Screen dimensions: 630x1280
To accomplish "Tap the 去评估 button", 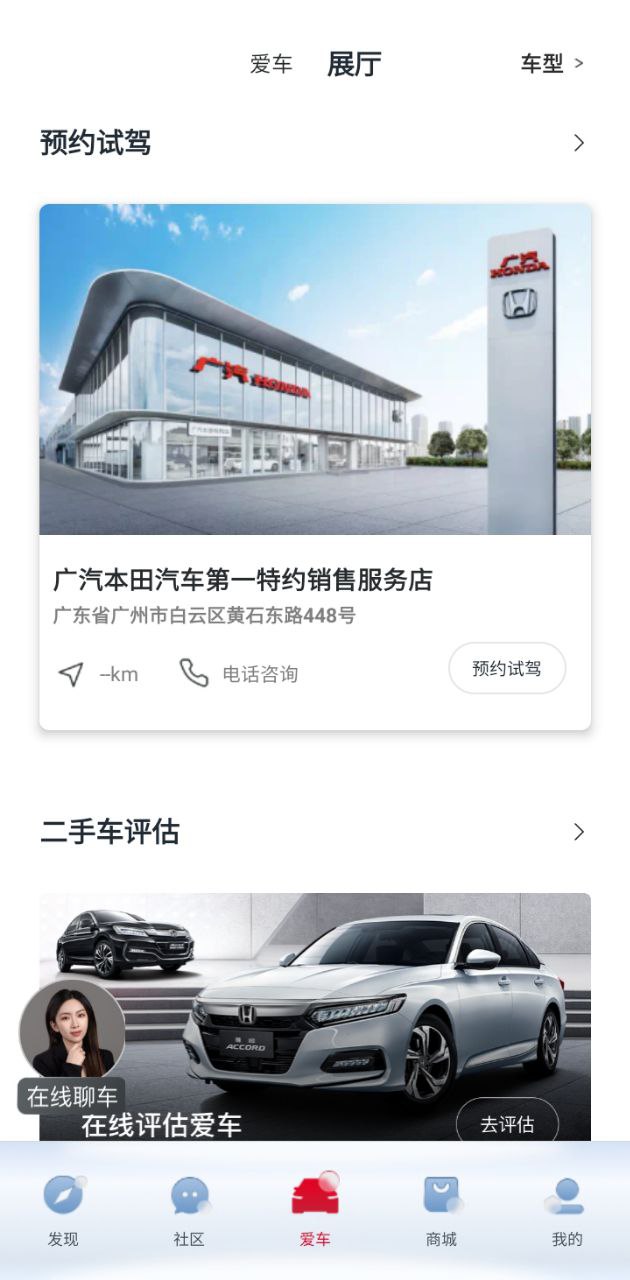I will pyautogui.click(x=507, y=1124).
